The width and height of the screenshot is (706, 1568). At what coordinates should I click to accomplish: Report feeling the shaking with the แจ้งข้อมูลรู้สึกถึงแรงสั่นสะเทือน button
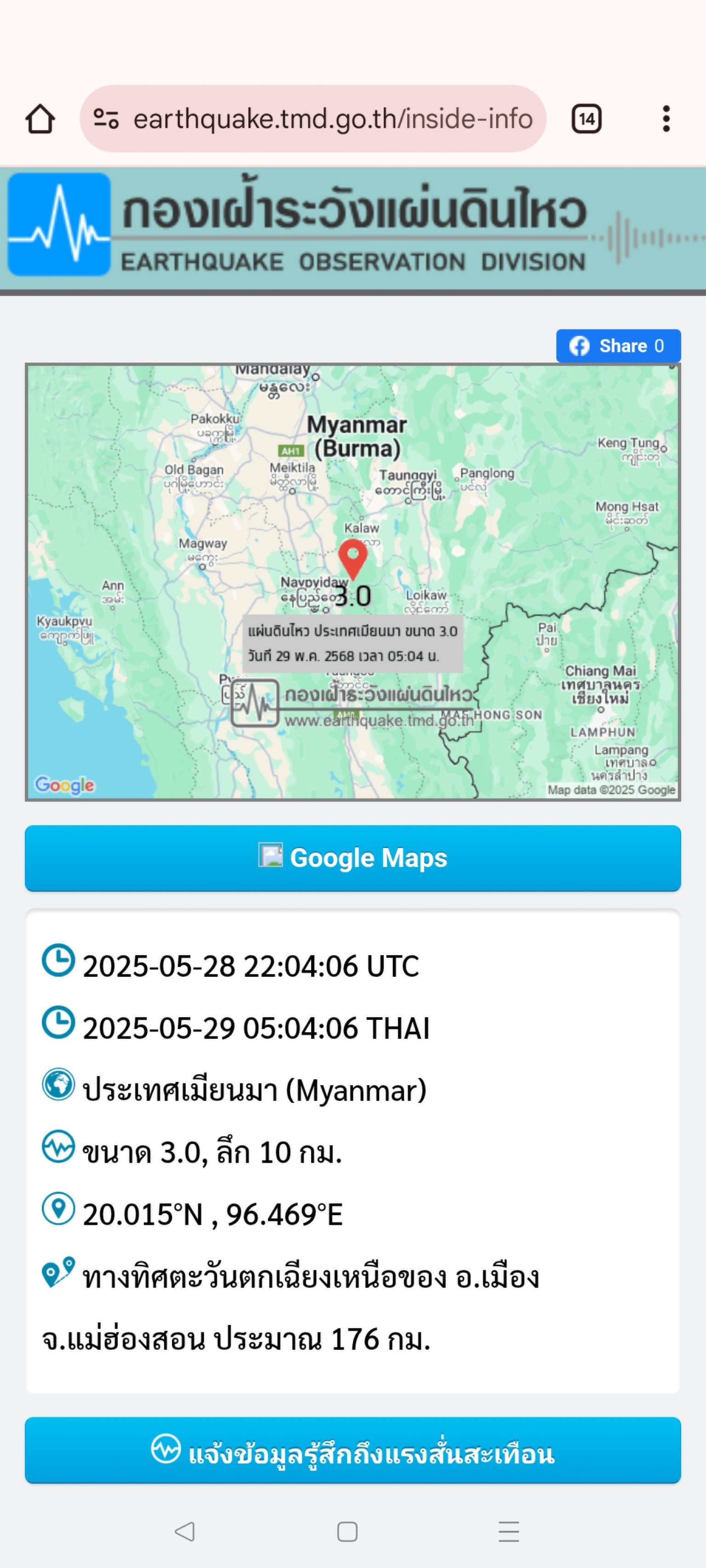pyautogui.click(x=353, y=1450)
